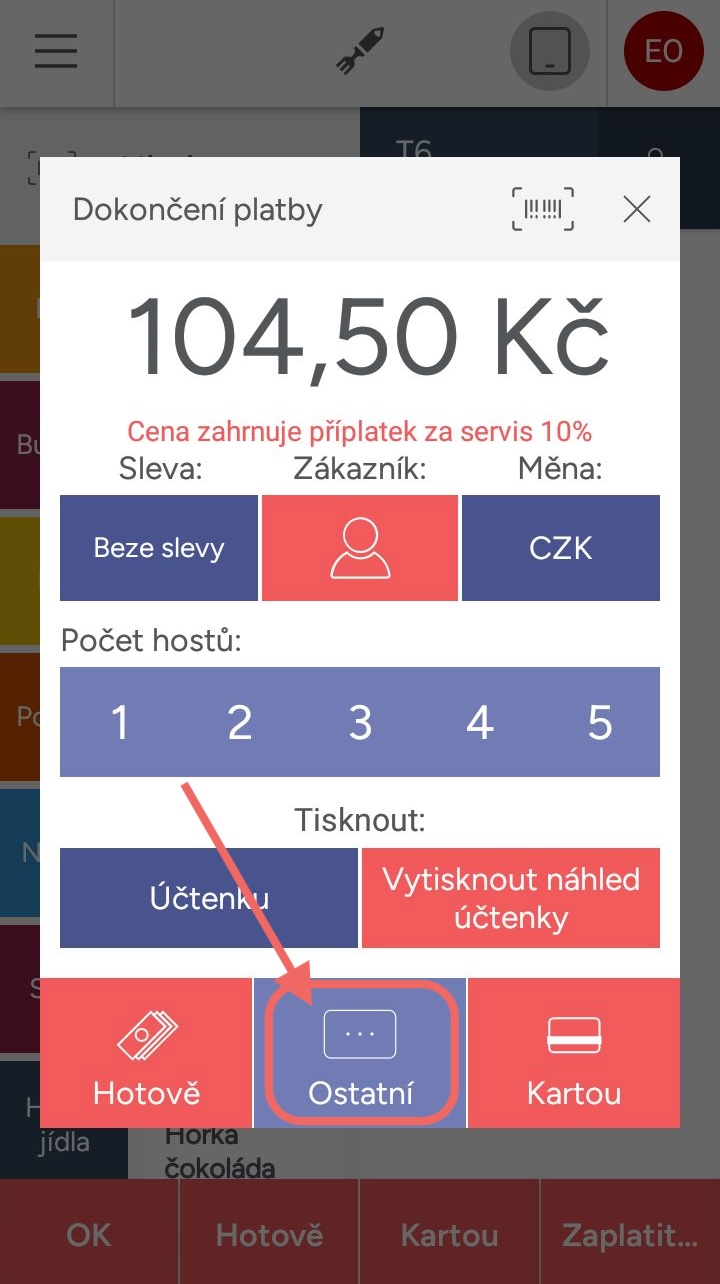The width and height of the screenshot is (720, 1284).
Task: Pay by card with Kartou
Action: coord(574,1053)
